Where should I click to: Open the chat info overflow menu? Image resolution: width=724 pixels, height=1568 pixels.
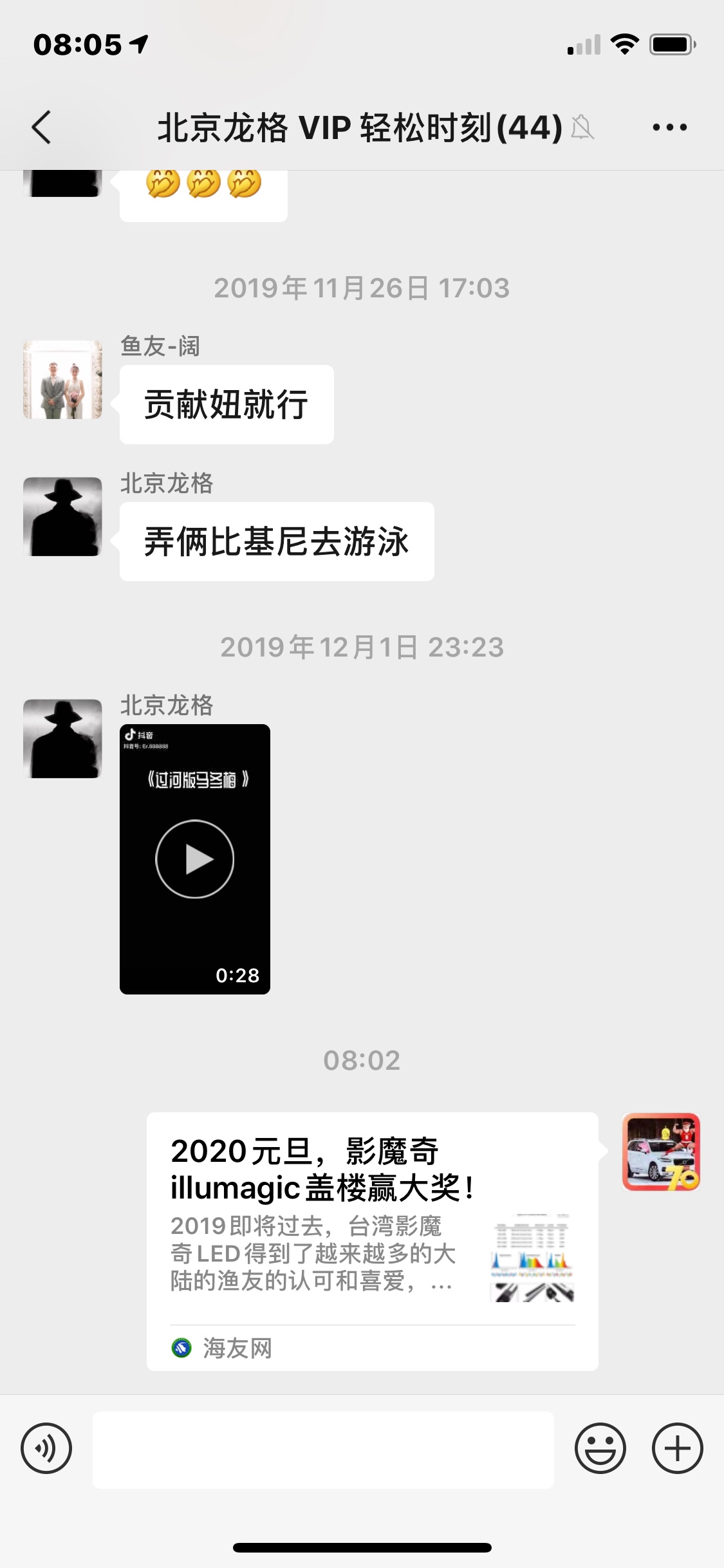pos(669,127)
